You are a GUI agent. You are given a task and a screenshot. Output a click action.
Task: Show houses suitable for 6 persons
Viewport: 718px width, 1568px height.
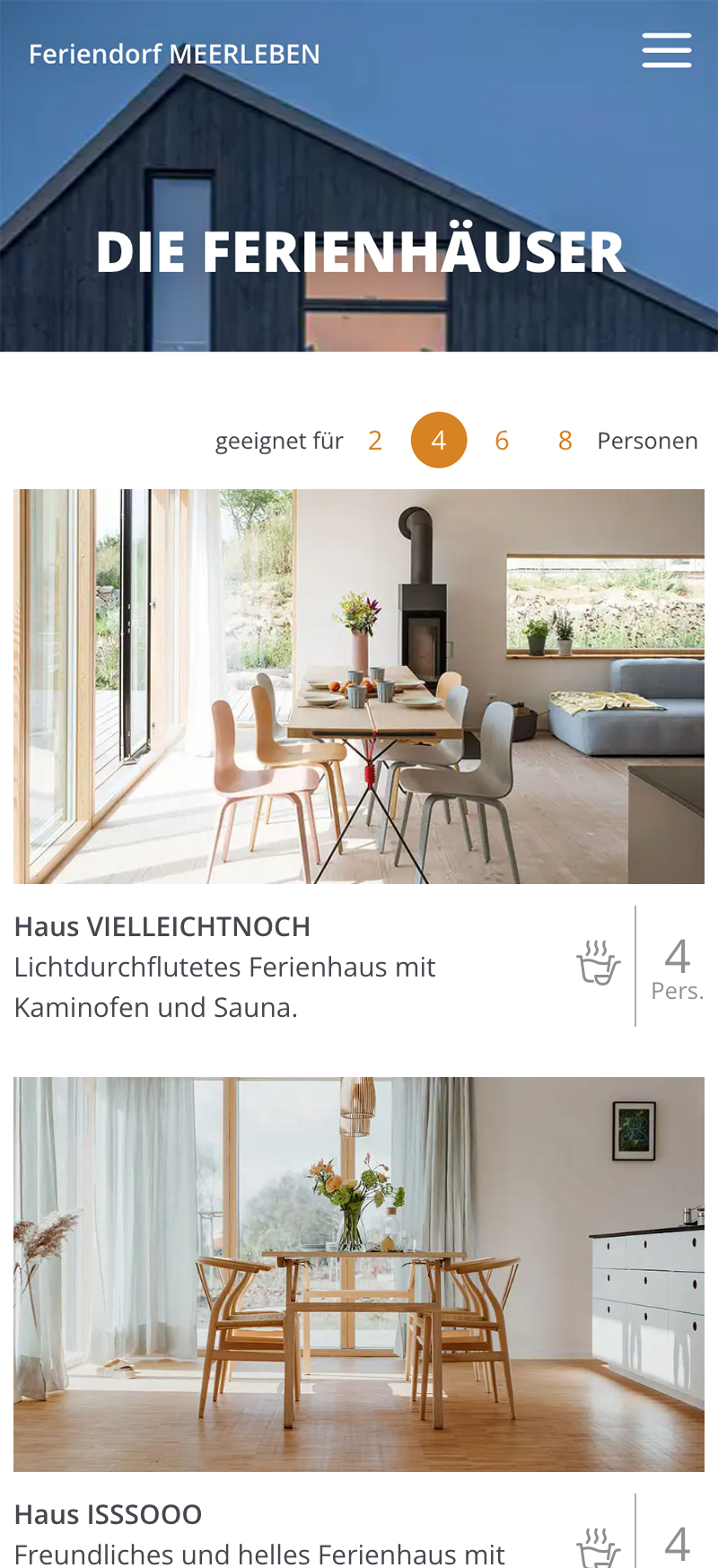502,441
